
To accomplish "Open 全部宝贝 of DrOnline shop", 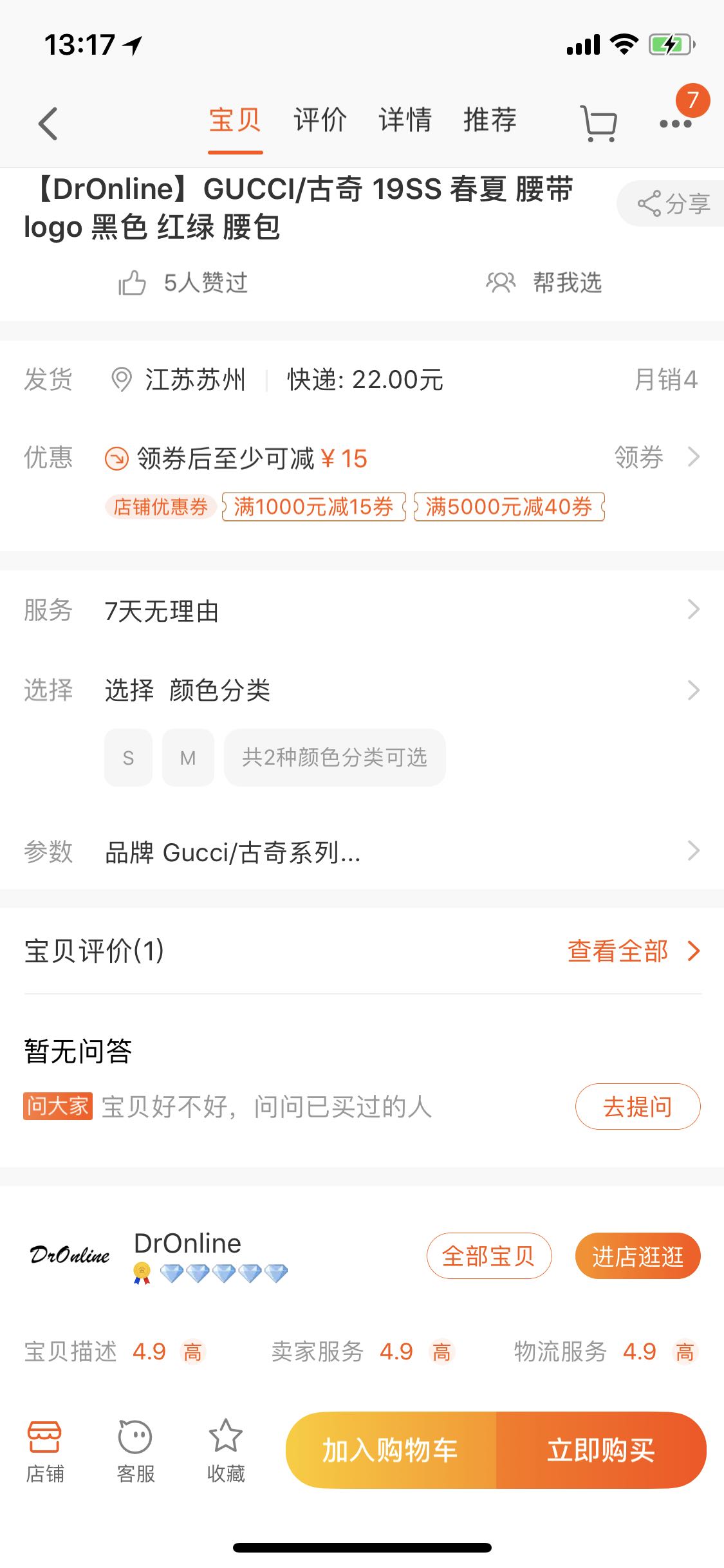I will tap(489, 1256).
